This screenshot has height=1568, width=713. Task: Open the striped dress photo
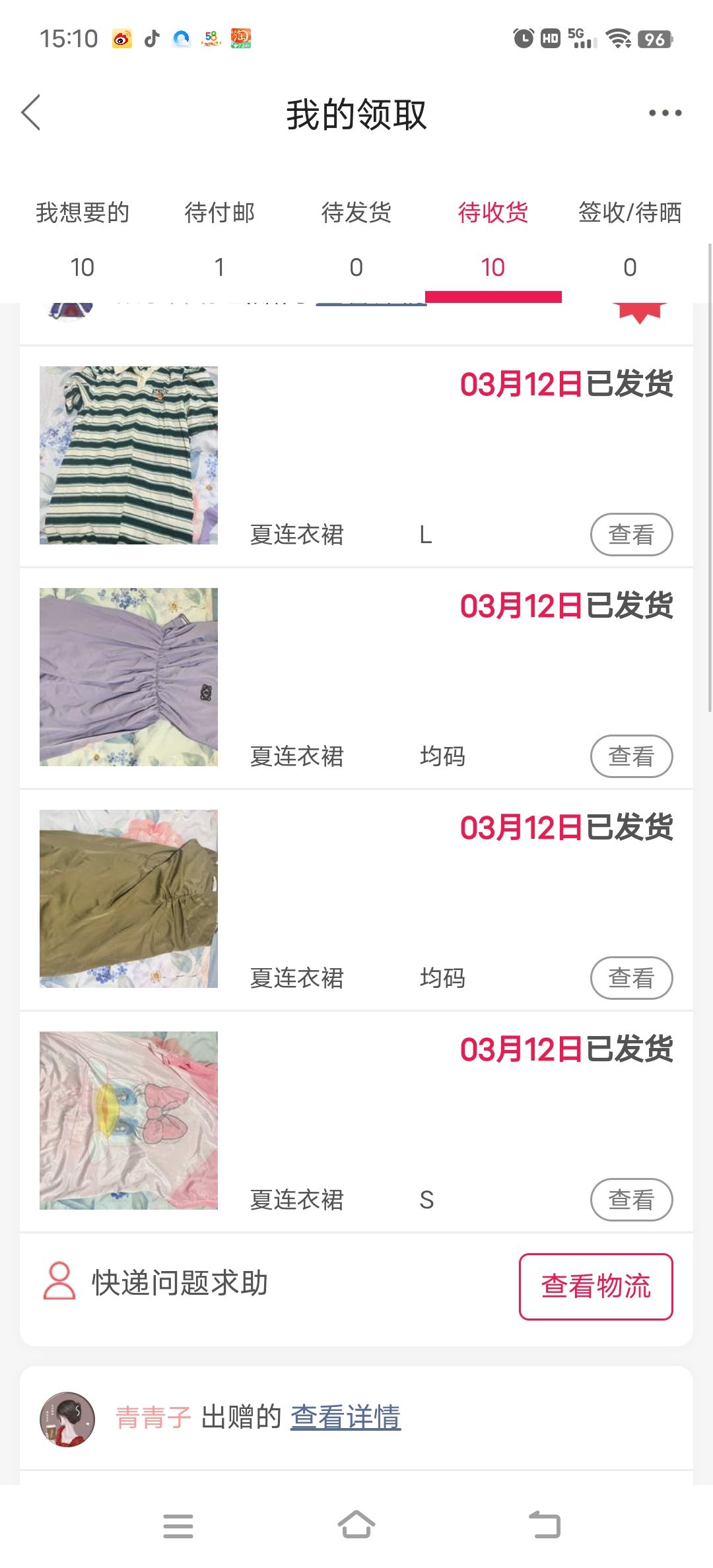129,455
